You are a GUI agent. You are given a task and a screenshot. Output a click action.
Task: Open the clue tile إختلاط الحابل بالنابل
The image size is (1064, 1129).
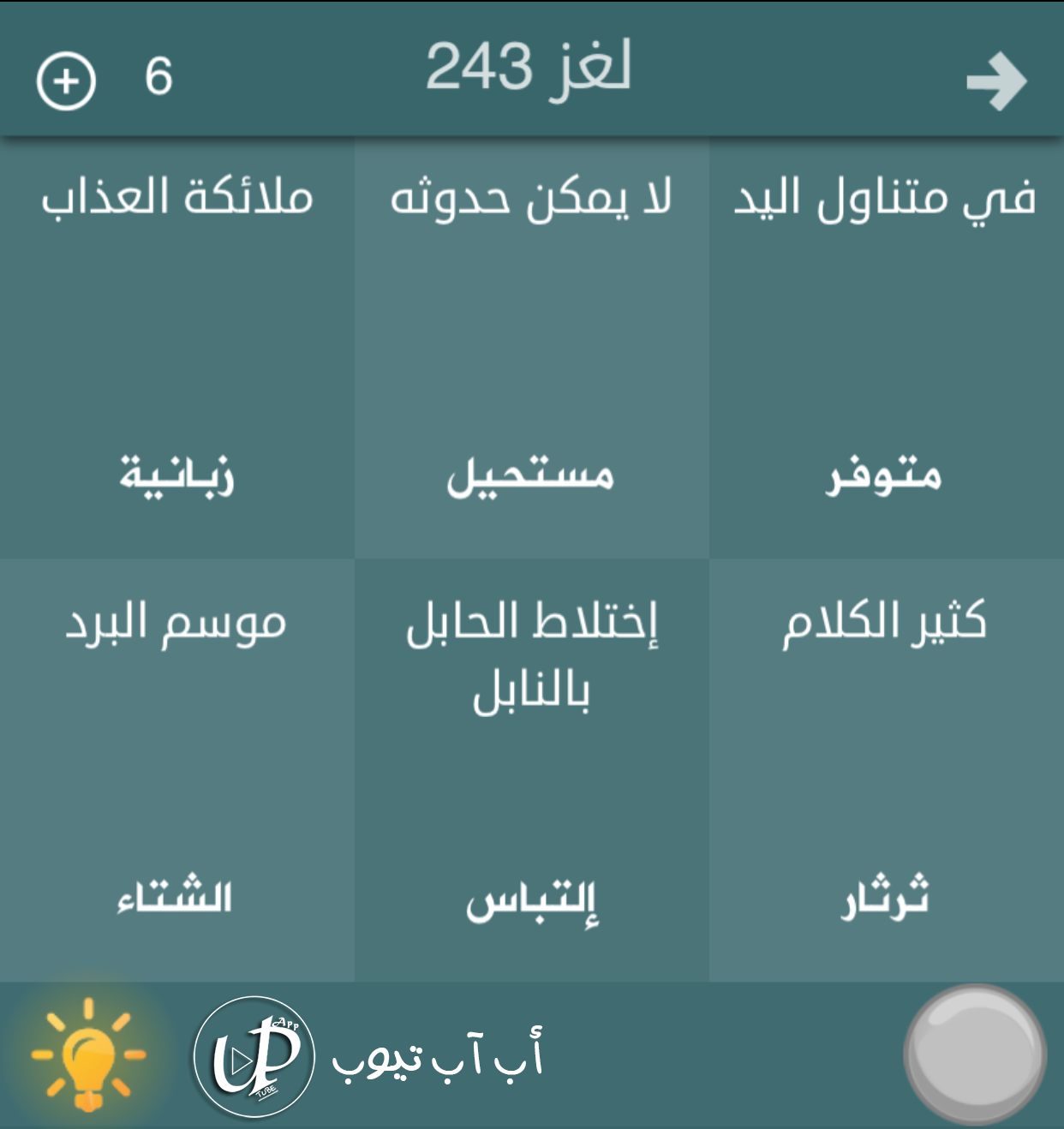coord(531,769)
